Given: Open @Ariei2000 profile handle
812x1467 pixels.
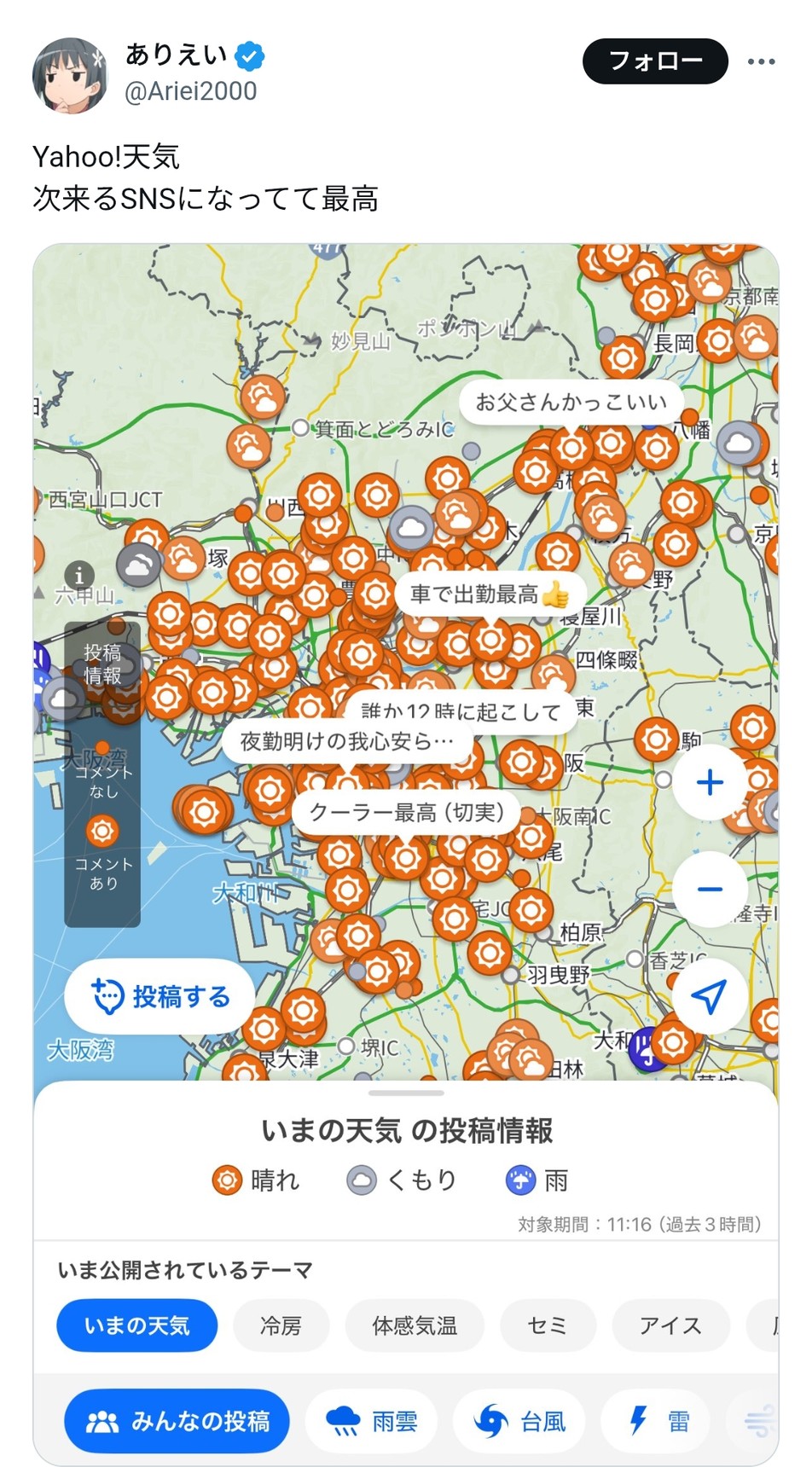Looking at the screenshot, I should tap(191, 91).
